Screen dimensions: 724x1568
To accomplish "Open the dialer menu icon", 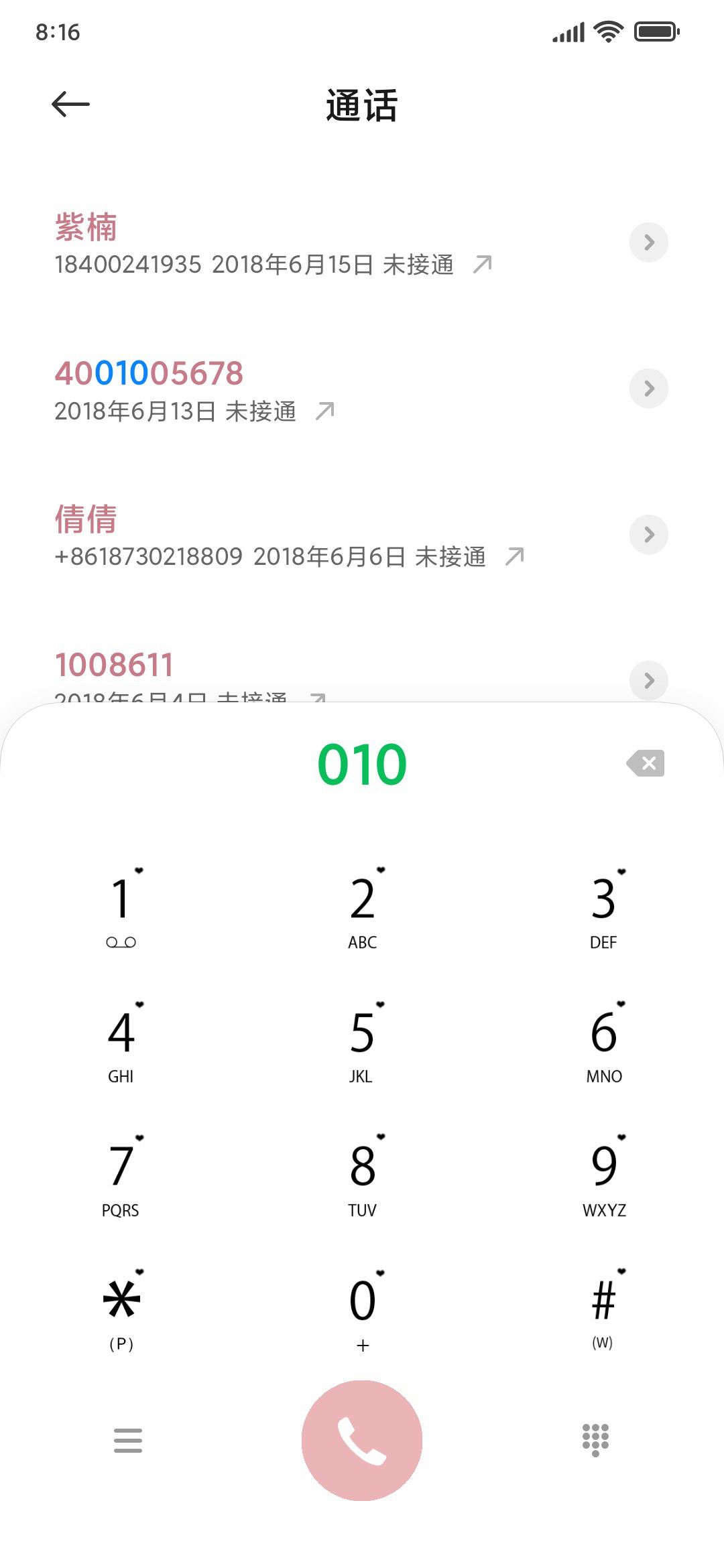I will (128, 1440).
